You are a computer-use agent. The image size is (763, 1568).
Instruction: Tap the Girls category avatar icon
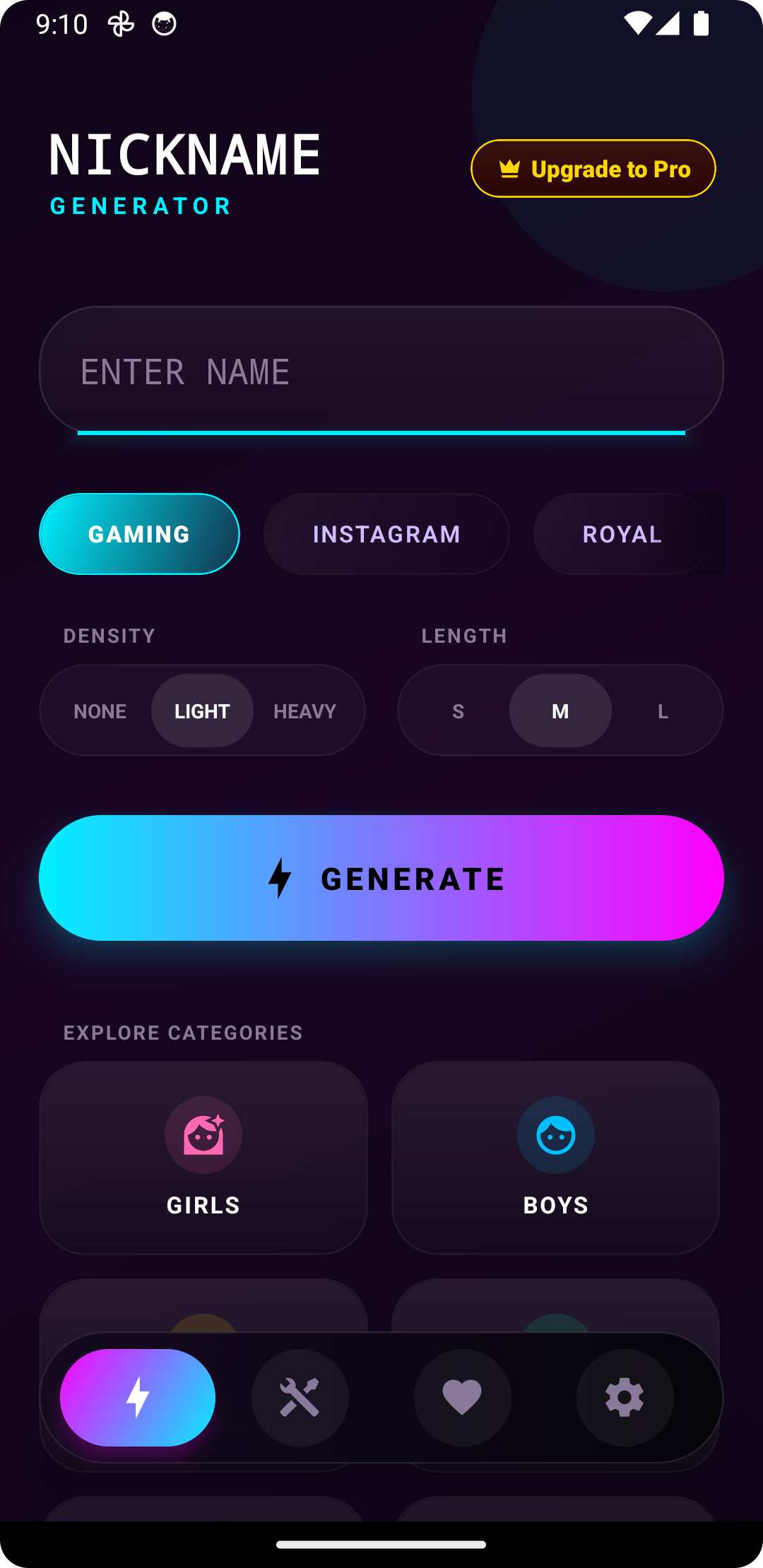point(203,1134)
